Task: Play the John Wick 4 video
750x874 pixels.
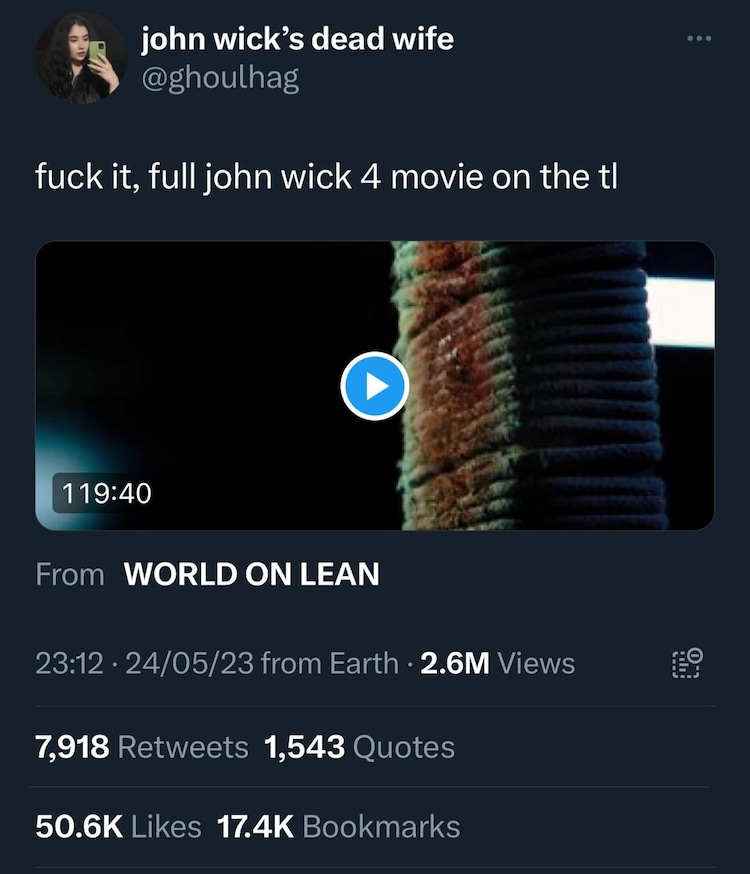Action: pyautogui.click(x=374, y=386)
